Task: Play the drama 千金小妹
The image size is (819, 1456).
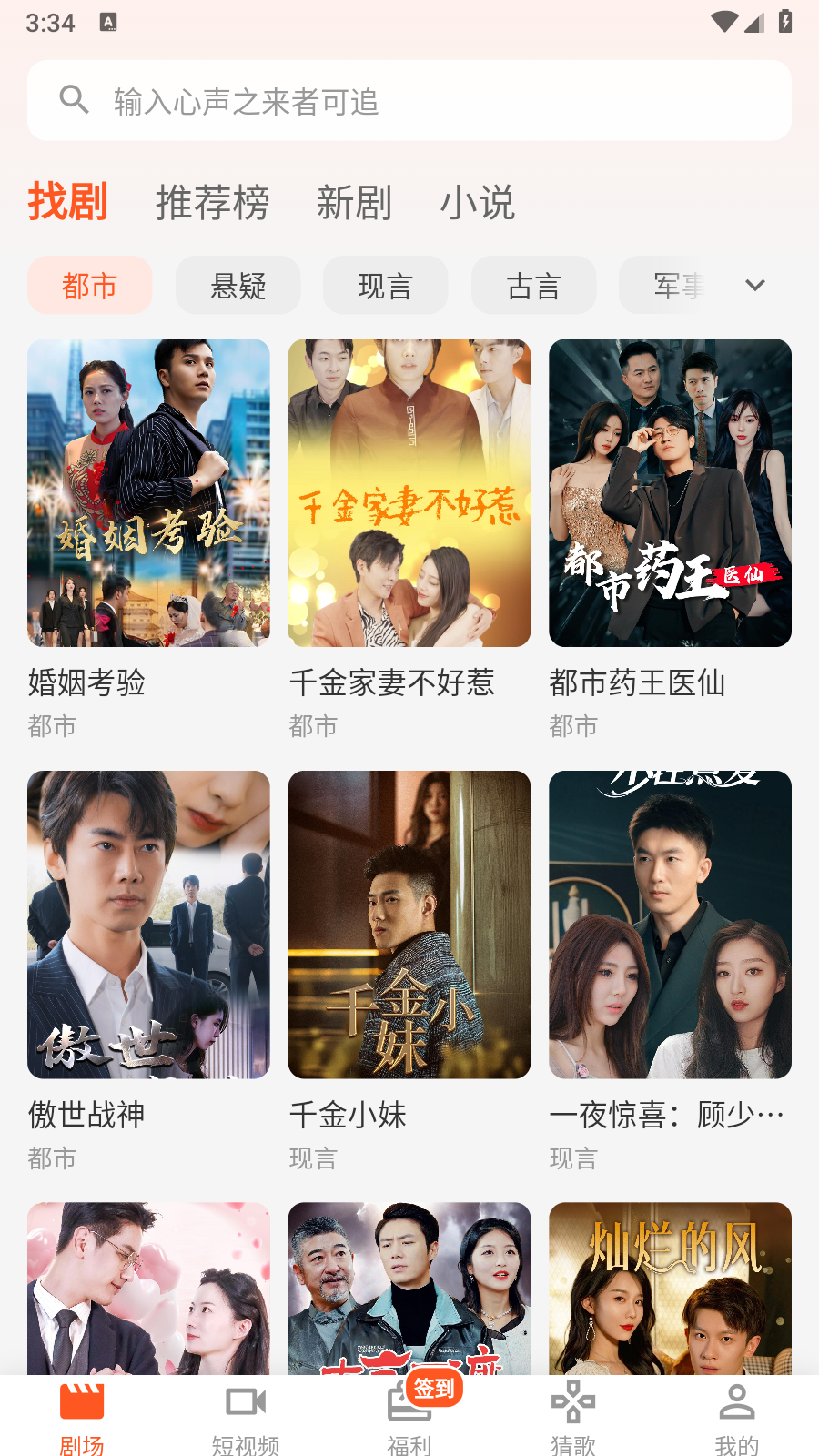Action: click(409, 925)
